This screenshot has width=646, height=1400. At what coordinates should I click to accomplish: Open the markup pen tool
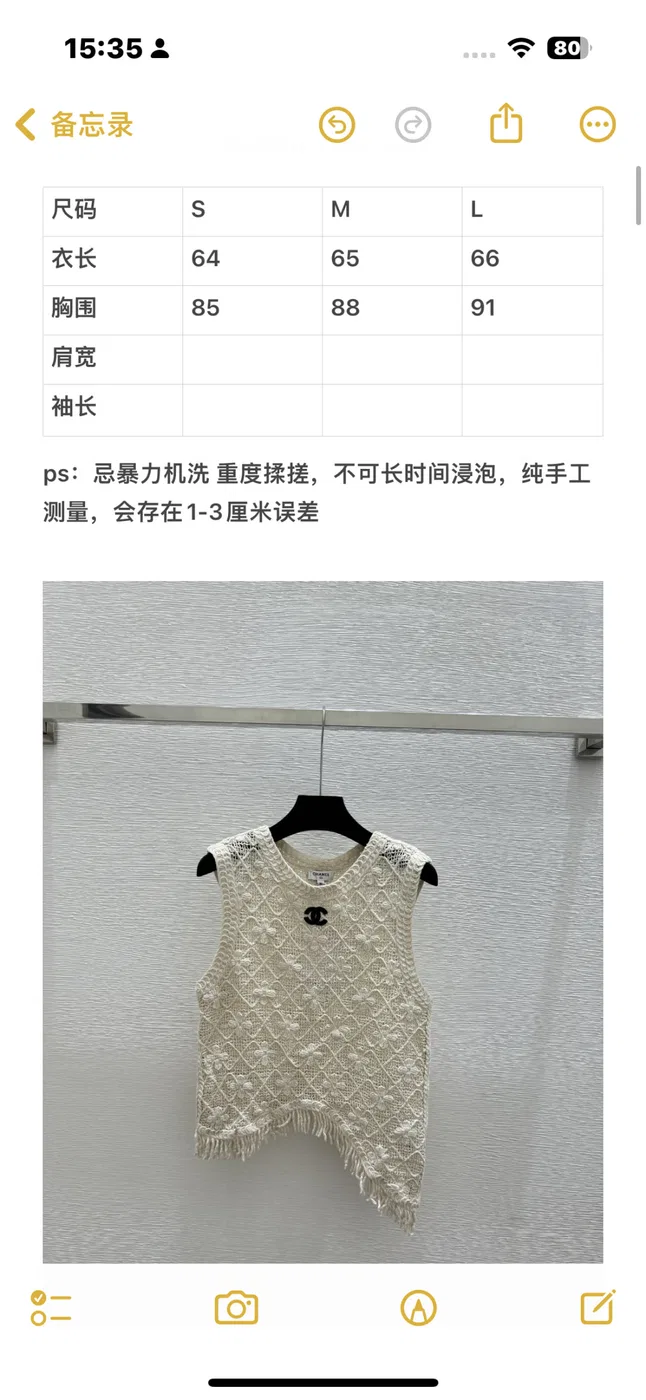point(418,1307)
